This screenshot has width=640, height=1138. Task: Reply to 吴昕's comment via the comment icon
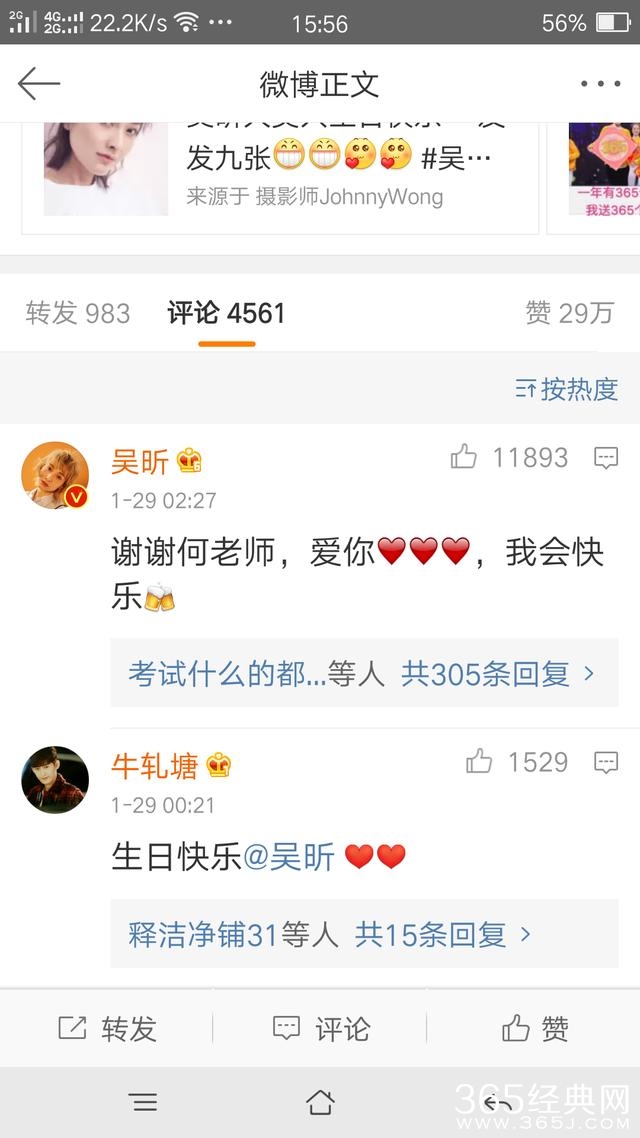pyautogui.click(x=606, y=458)
